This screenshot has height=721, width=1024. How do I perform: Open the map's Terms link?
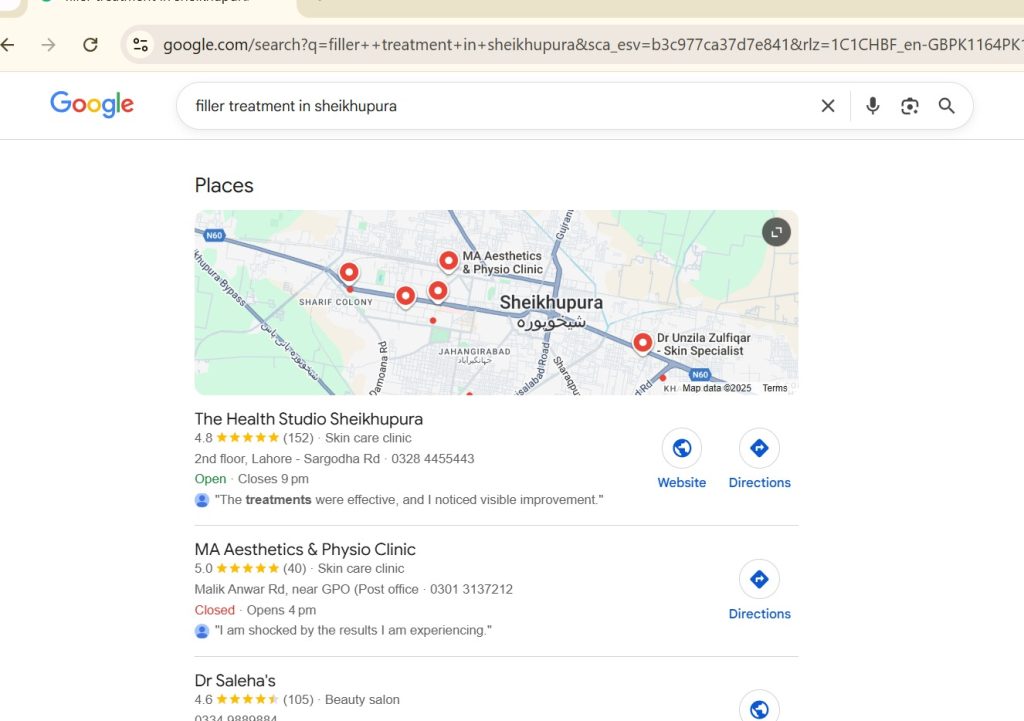tap(775, 388)
